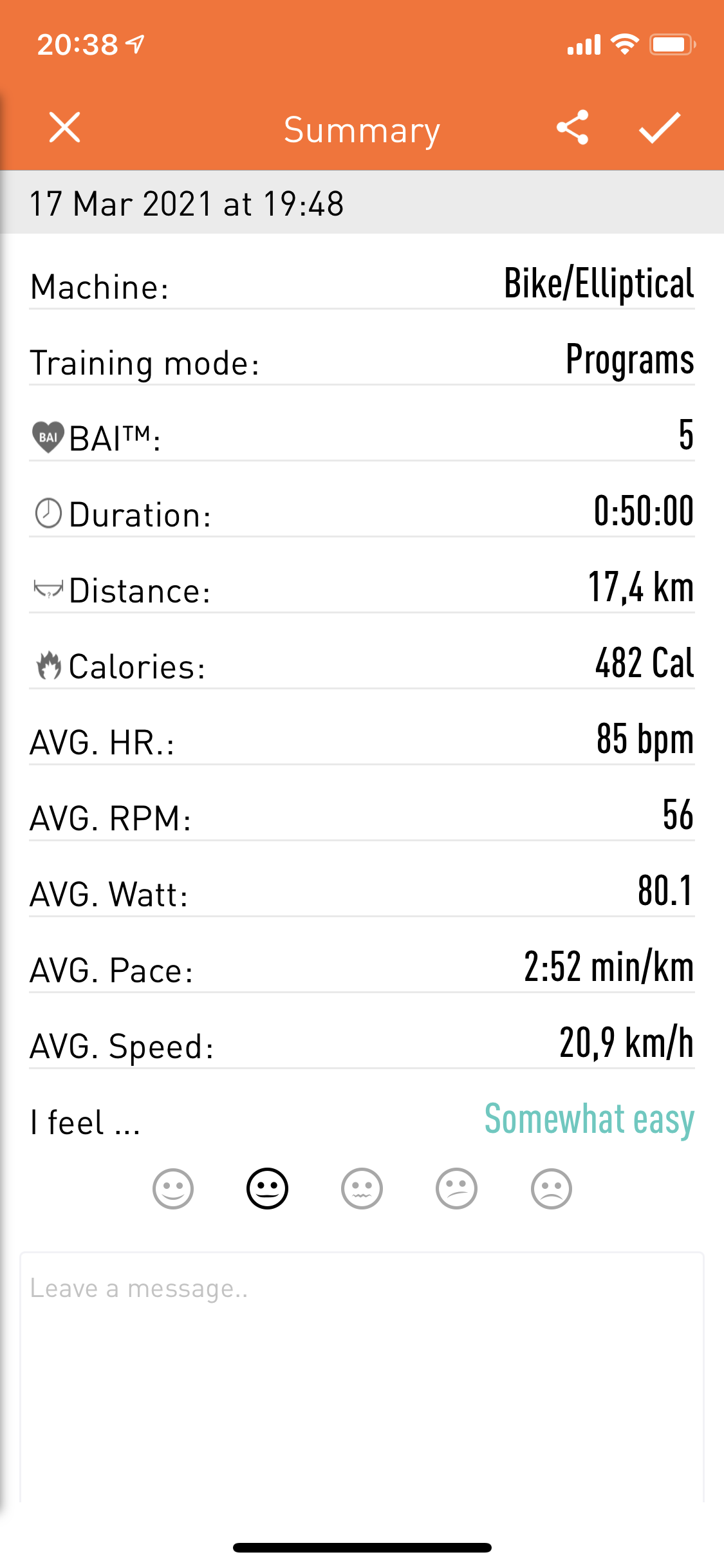Screen dimensions: 724x1568
Task: Select the slightly unhappy face
Action: [456, 1189]
